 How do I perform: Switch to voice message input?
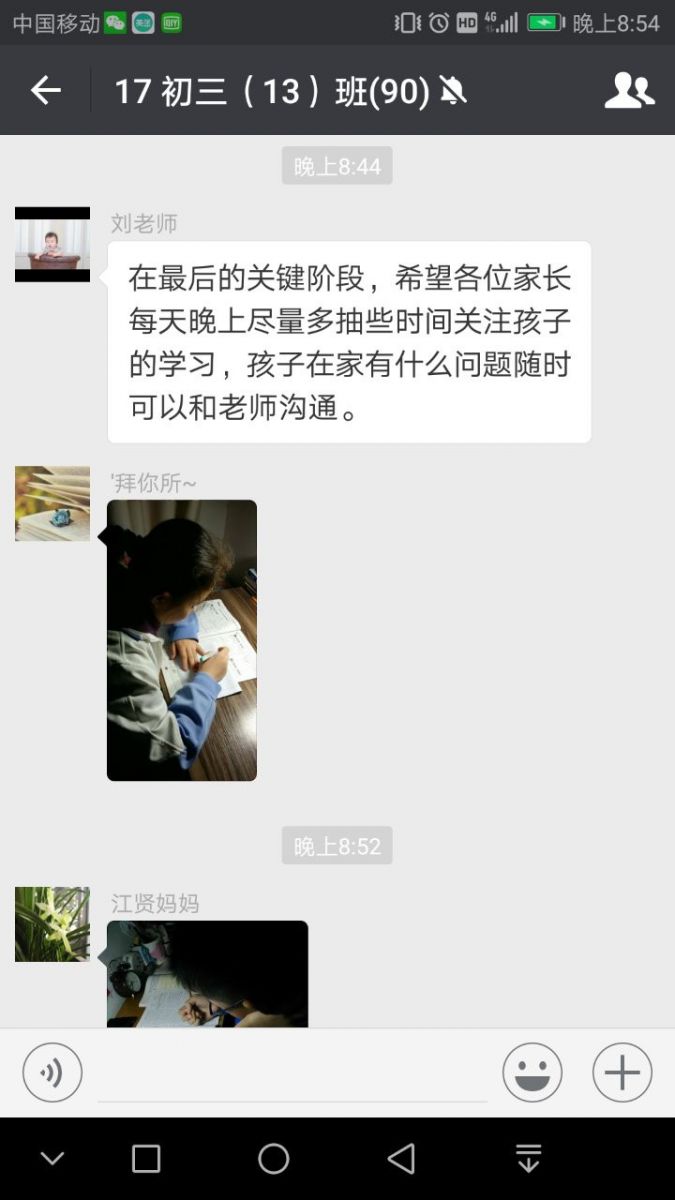tap(52, 1073)
